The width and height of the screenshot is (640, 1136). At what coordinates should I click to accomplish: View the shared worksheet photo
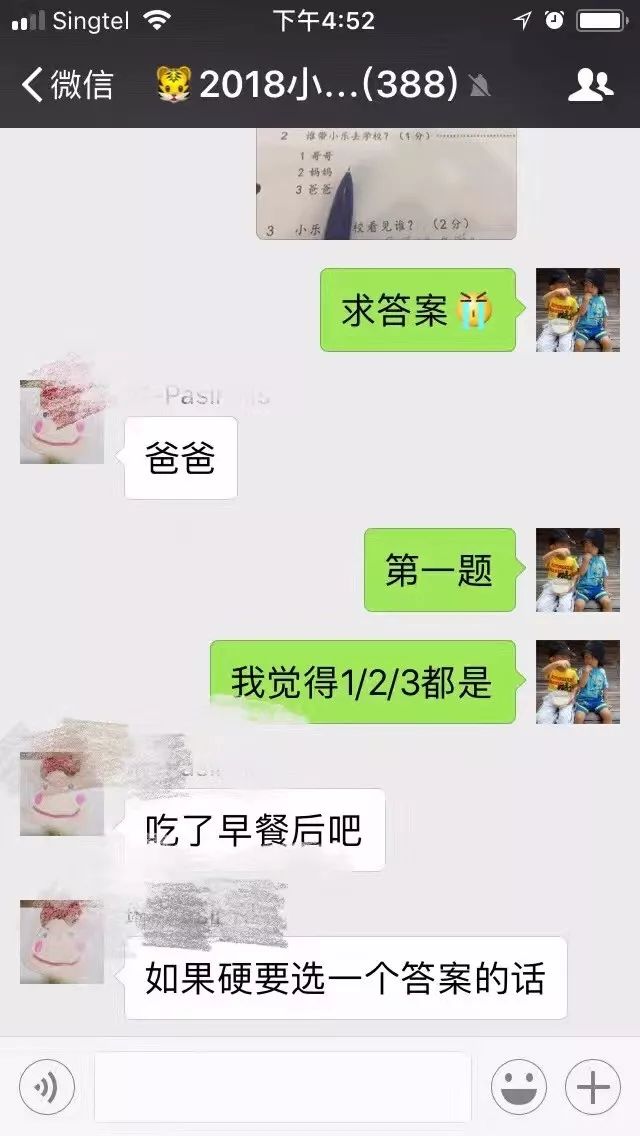[386, 185]
